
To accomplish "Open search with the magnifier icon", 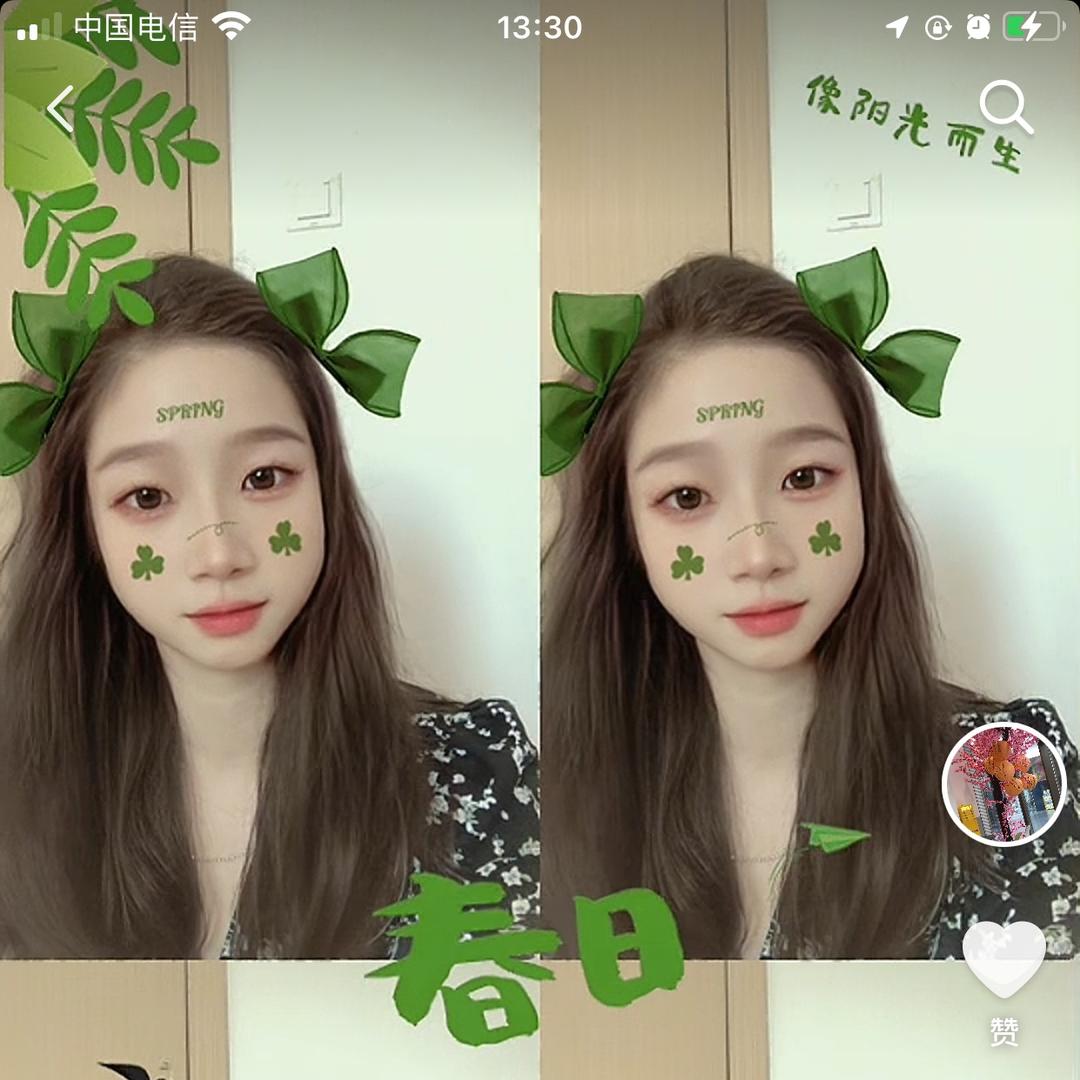I will tap(1004, 107).
